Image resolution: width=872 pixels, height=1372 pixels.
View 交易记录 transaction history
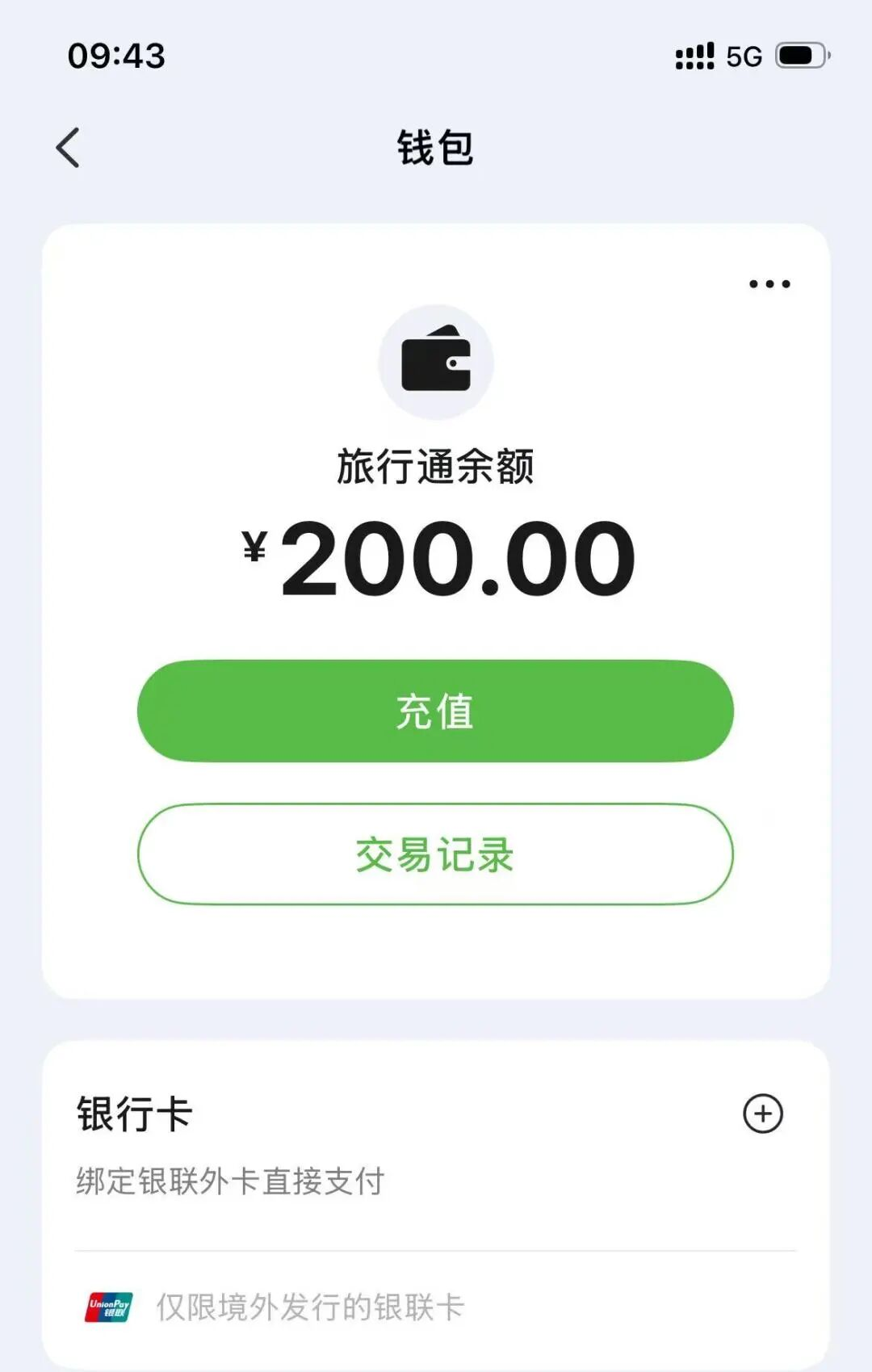[x=435, y=854]
